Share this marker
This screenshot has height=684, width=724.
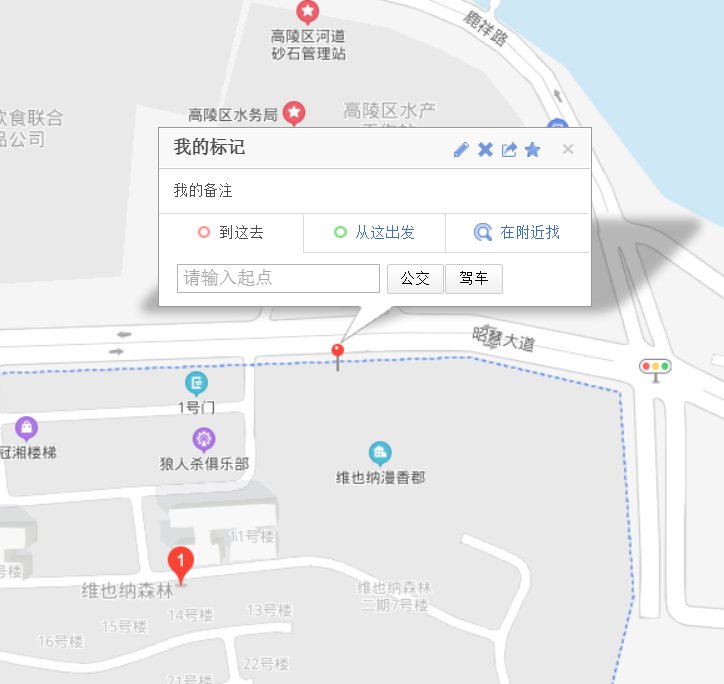point(509,149)
